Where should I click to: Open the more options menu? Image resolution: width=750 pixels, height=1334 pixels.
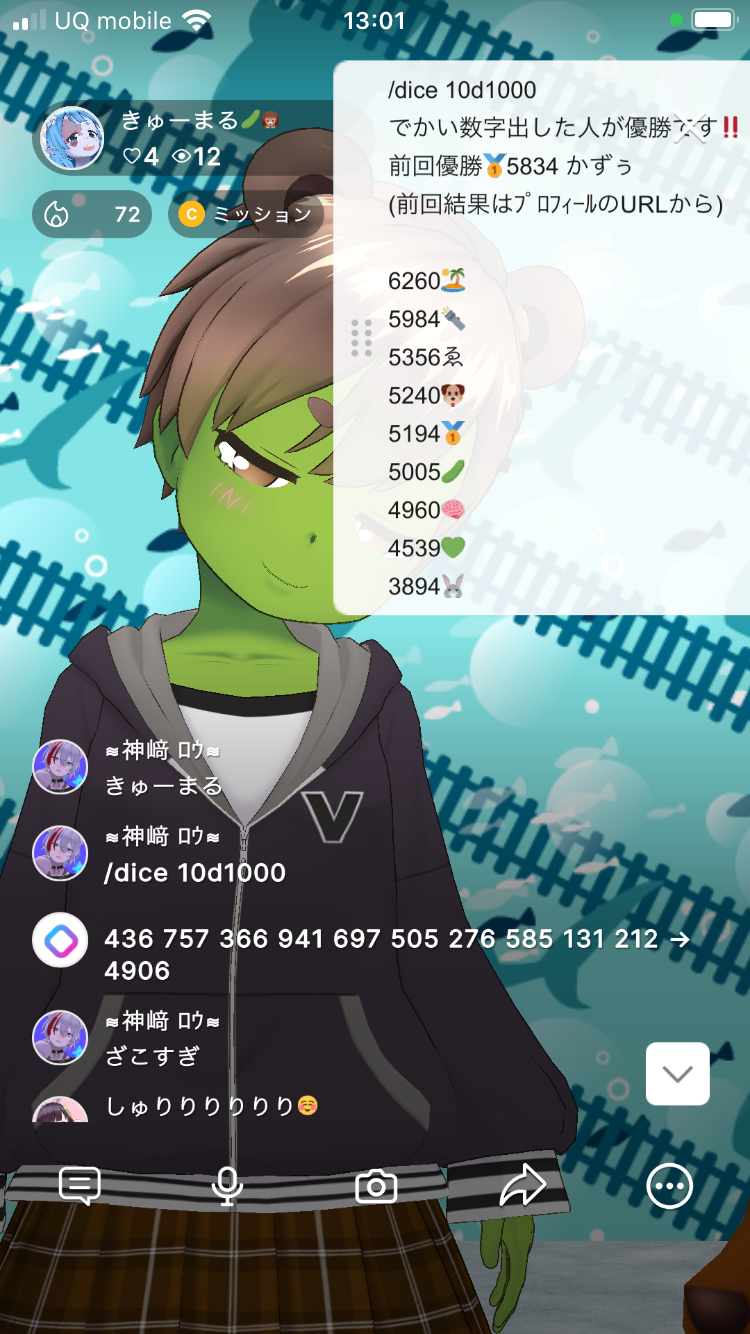click(669, 1187)
